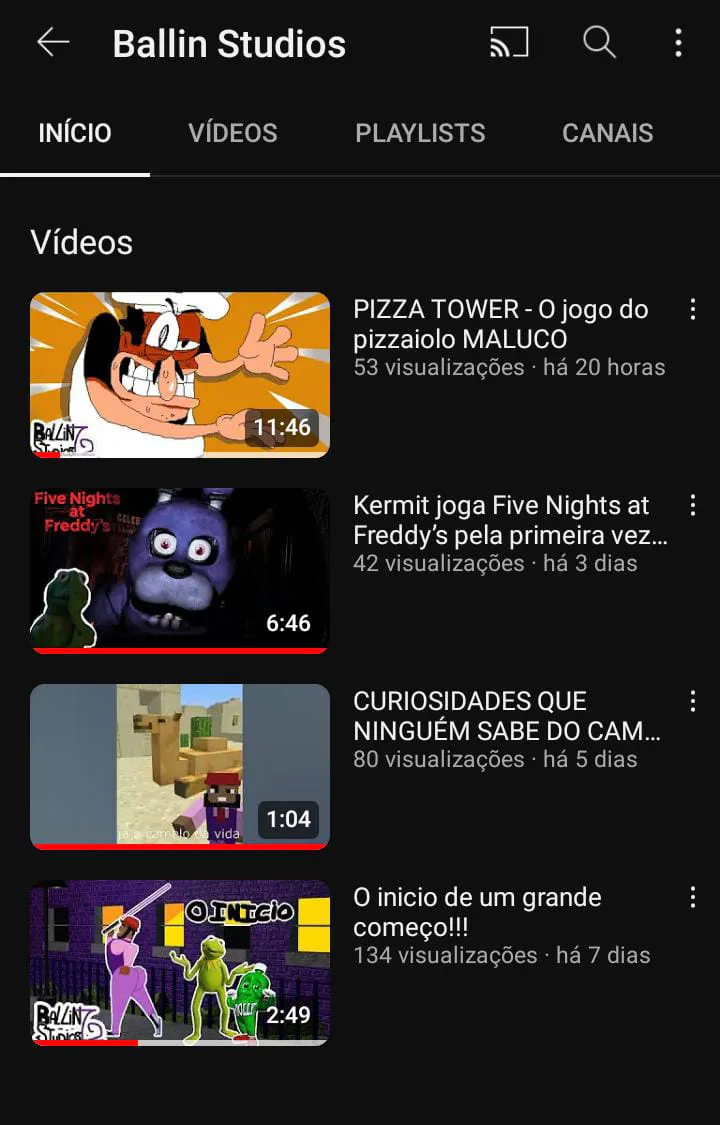
Task: Search within the Ballin Studios channel
Action: [599, 42]
